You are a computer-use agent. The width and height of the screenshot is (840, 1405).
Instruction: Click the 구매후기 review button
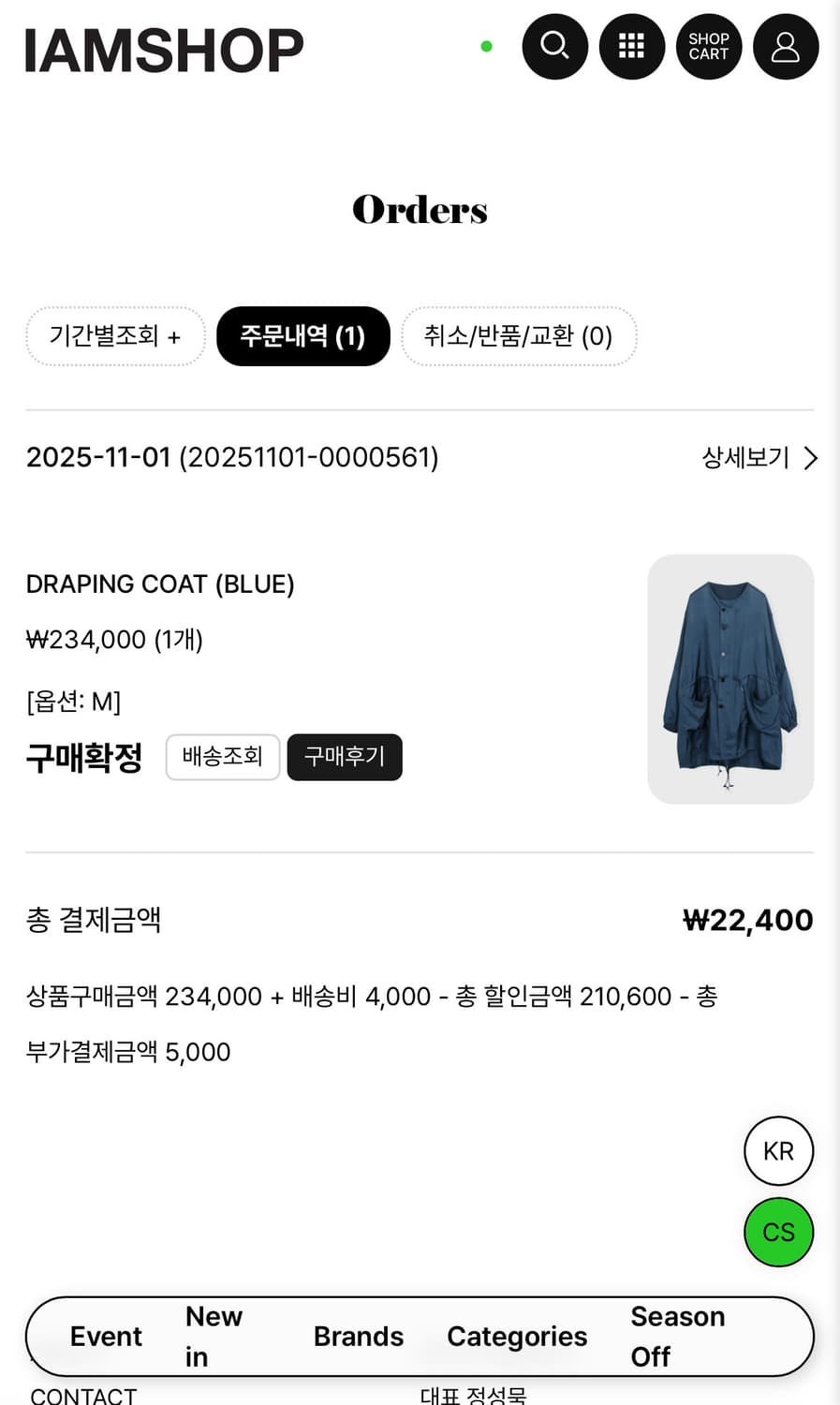[x=345, y=757]
